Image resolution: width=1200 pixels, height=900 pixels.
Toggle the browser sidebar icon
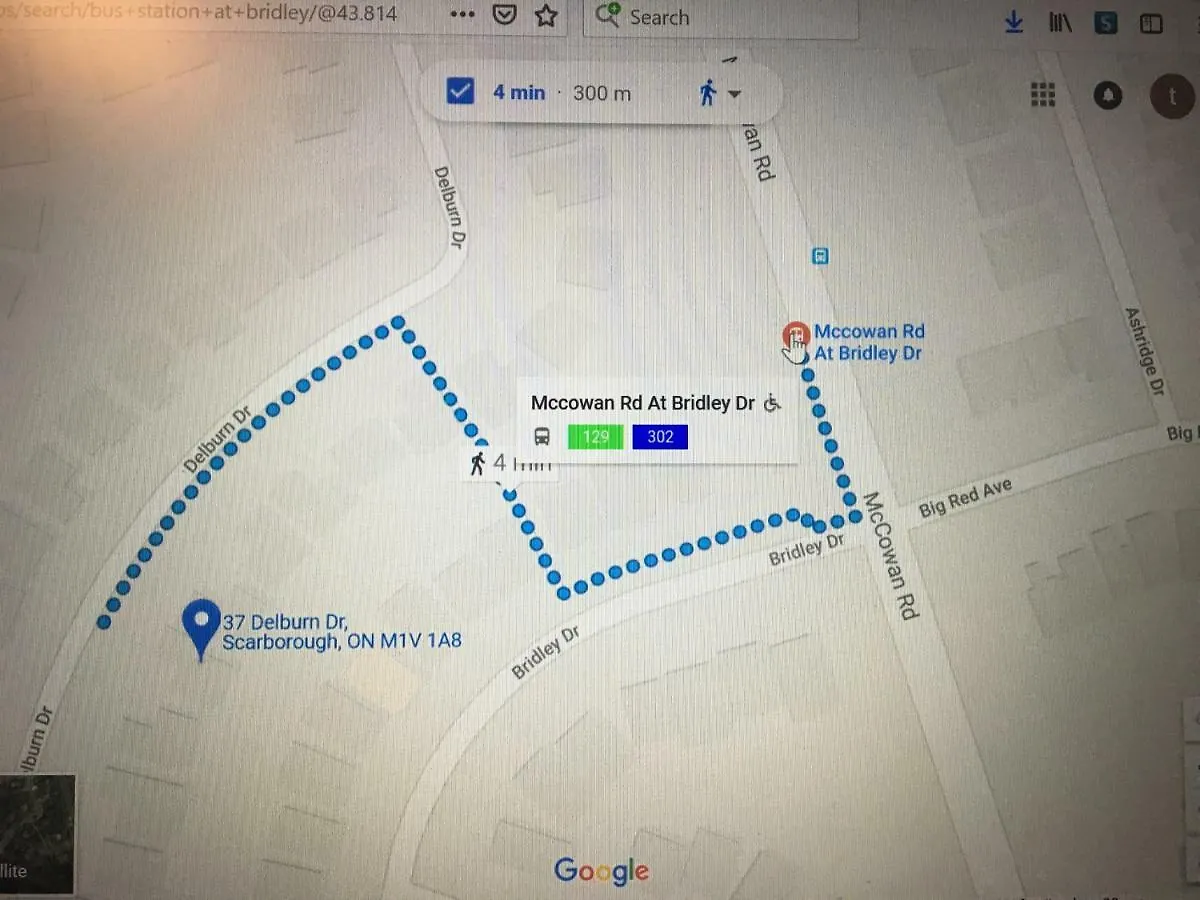point(1151,24)
